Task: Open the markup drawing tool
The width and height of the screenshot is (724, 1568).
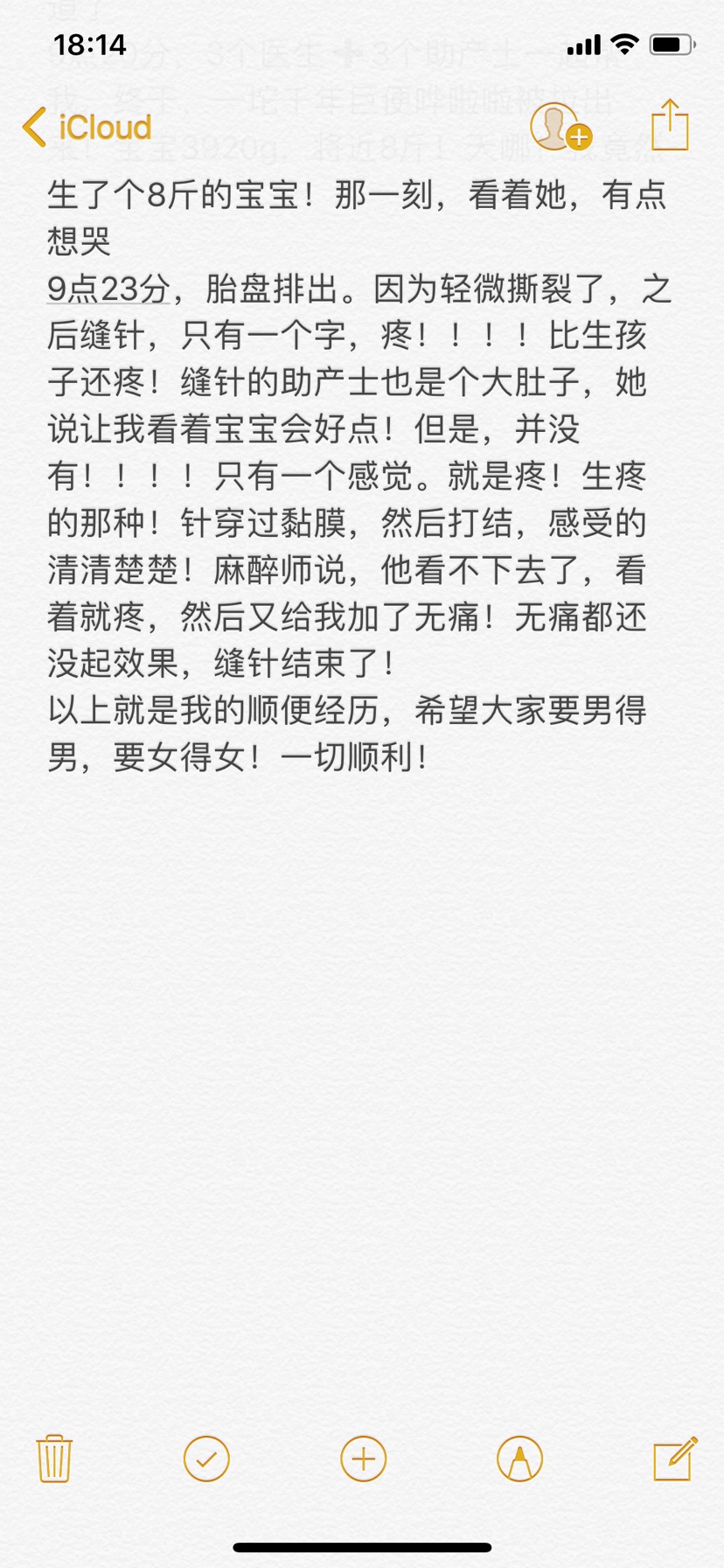Action: (x=519, y=1459)
